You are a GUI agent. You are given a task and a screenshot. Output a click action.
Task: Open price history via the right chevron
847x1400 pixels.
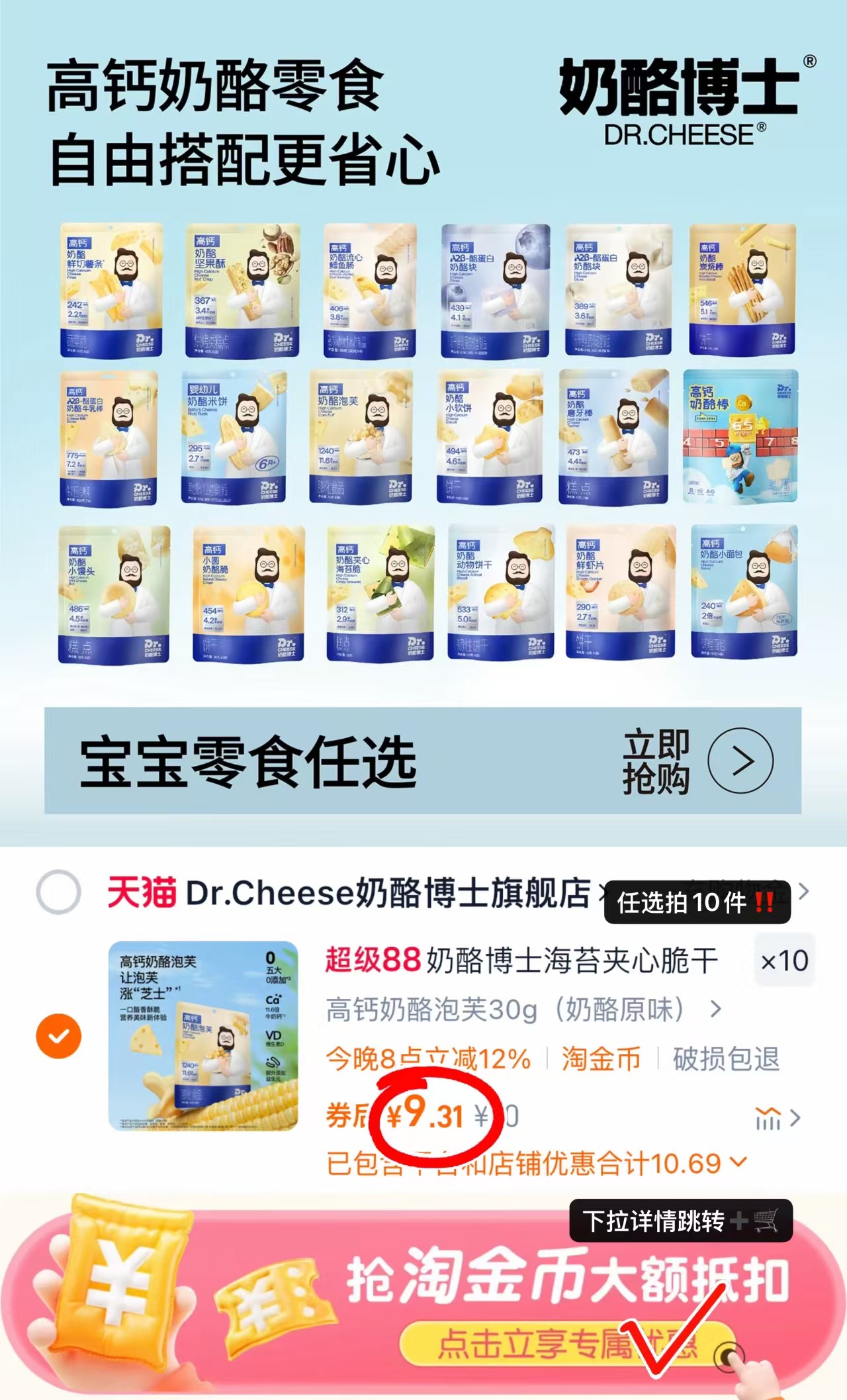coord(795,1117)
